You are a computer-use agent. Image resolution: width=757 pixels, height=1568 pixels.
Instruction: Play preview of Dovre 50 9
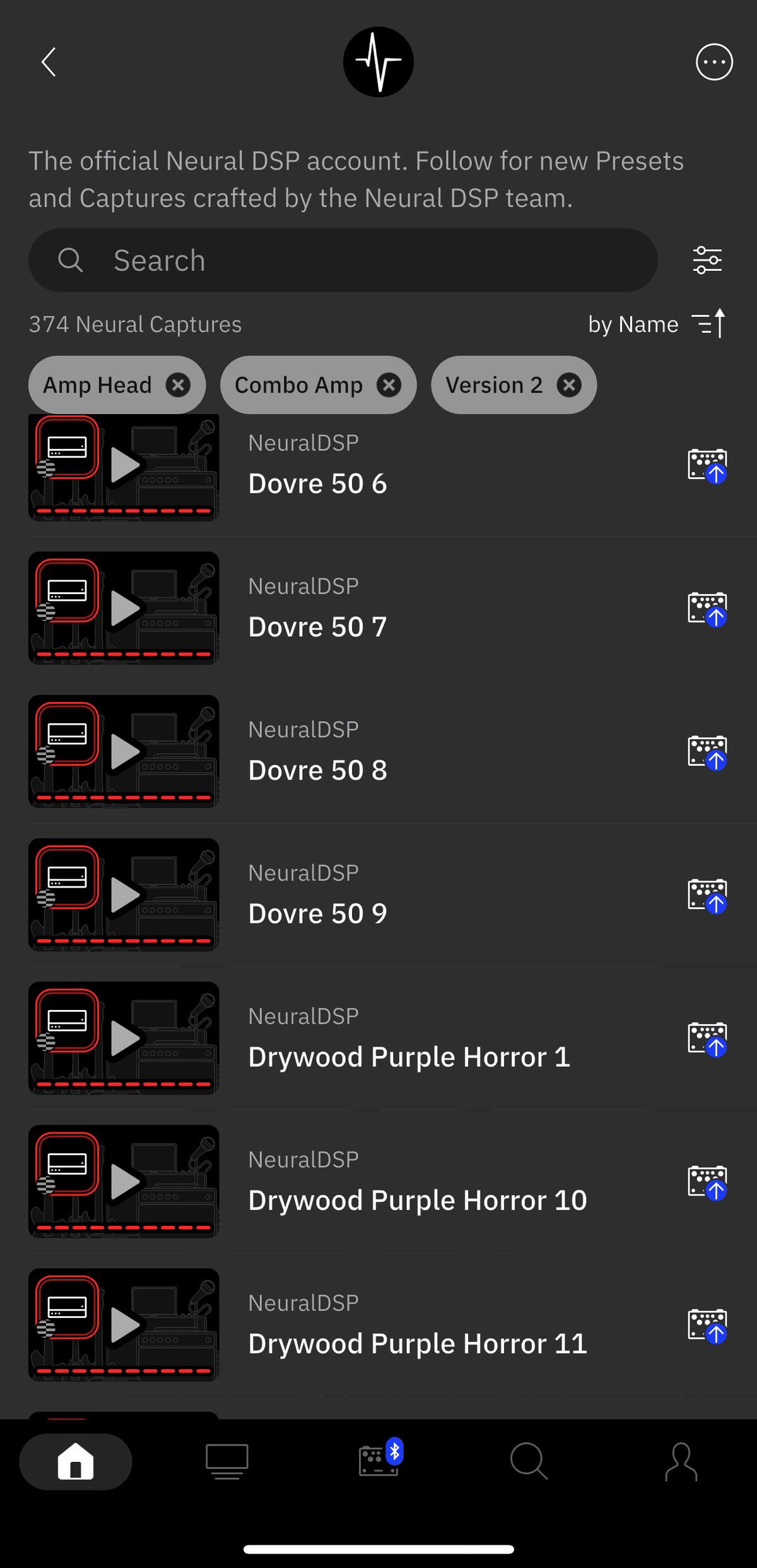click(124, 894)
